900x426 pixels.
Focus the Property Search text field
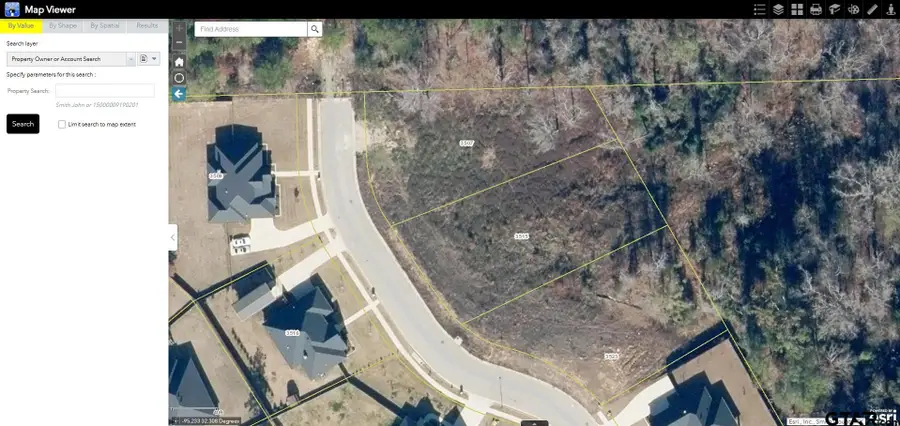click(105, 91)
